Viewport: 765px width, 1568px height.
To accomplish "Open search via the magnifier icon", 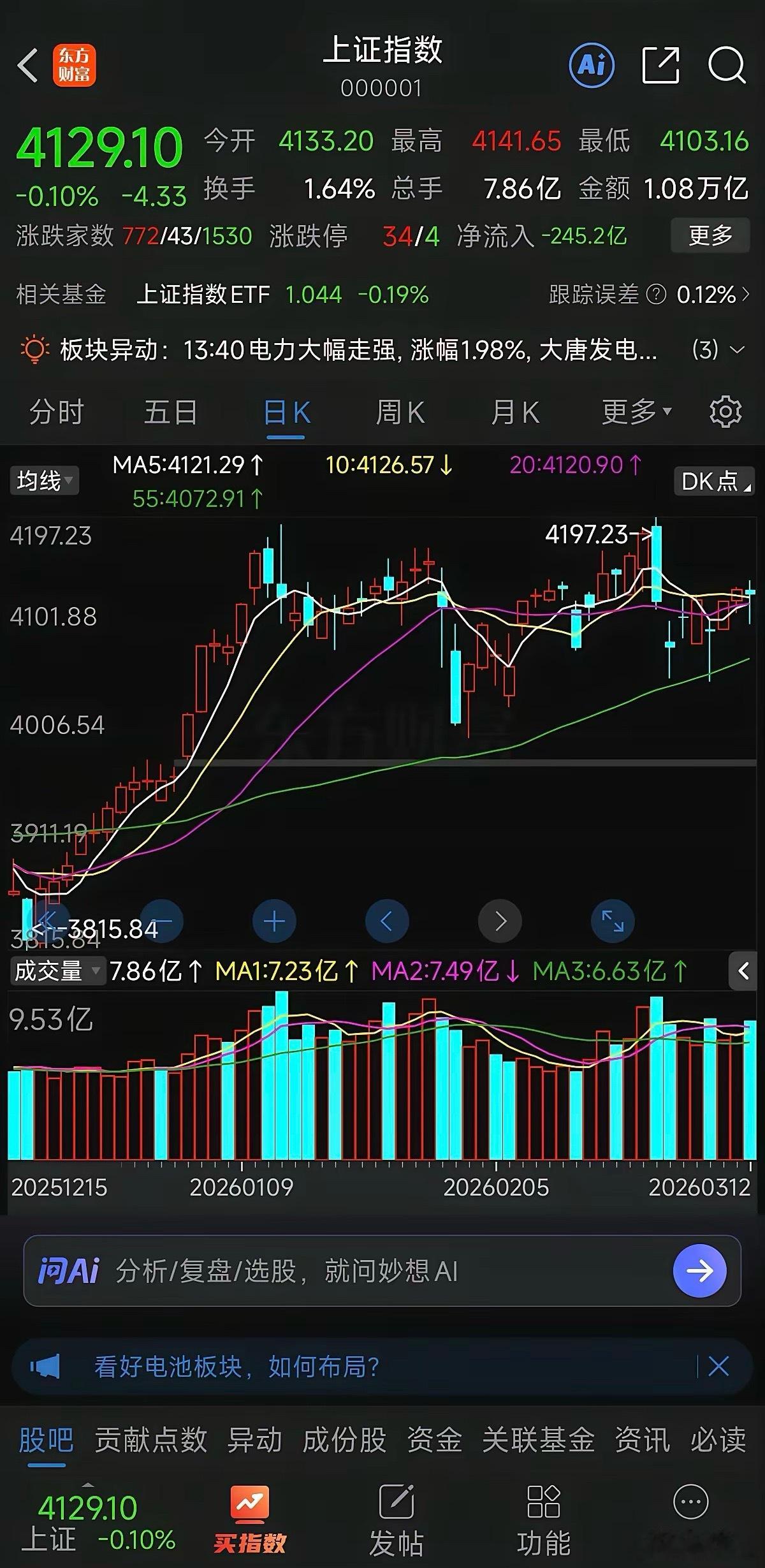I will click(x=727, y=66).
